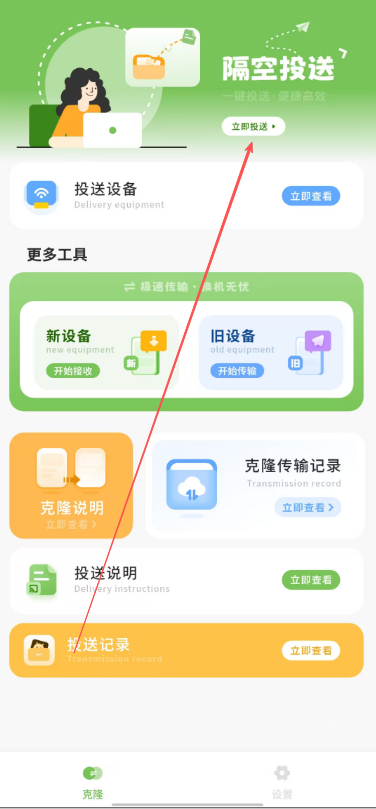Image resolution: width=376 pixels, height=809 pixels.
Task: View 克隆传输记录 via 立即查看
Action: coord(307,507)
